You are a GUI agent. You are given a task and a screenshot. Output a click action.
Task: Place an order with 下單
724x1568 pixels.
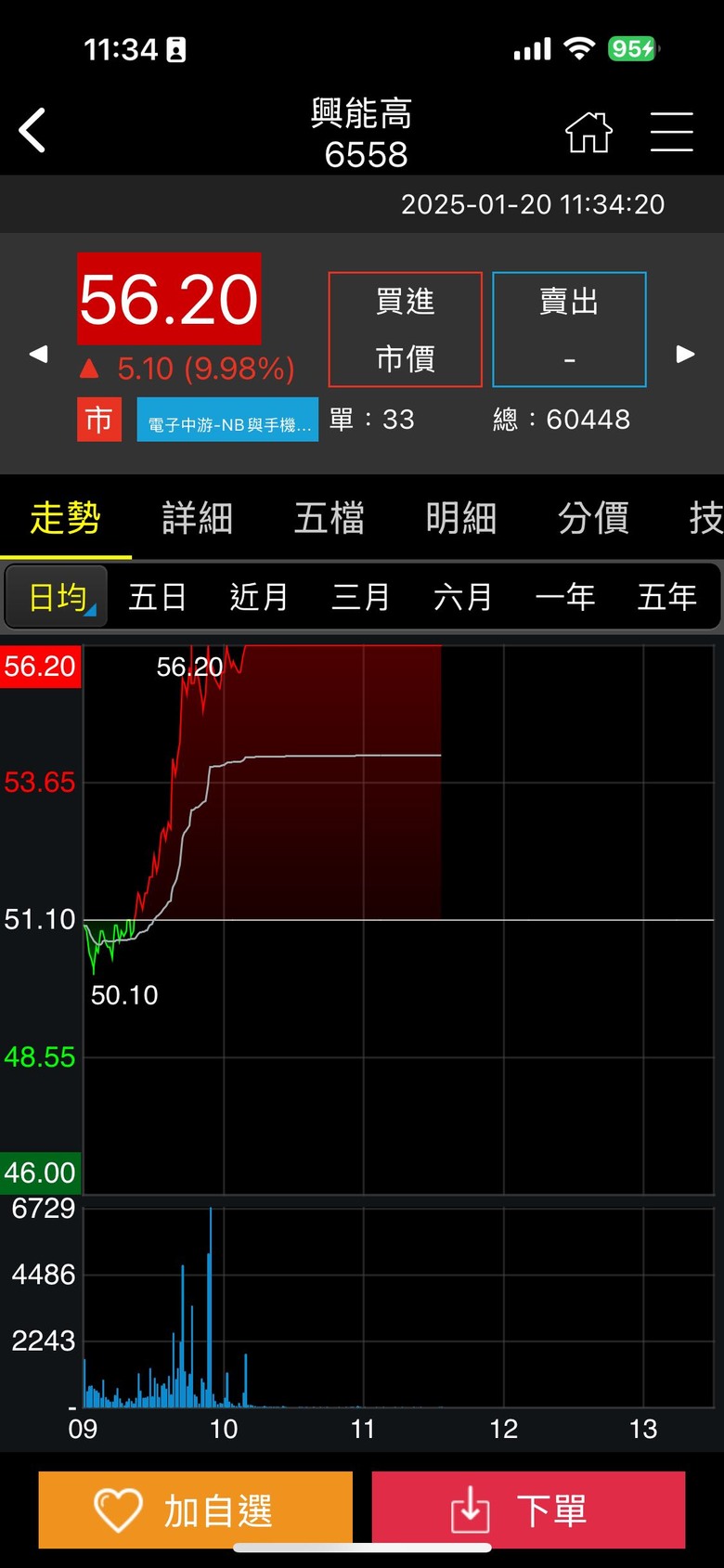click(x=529, y=1510)
